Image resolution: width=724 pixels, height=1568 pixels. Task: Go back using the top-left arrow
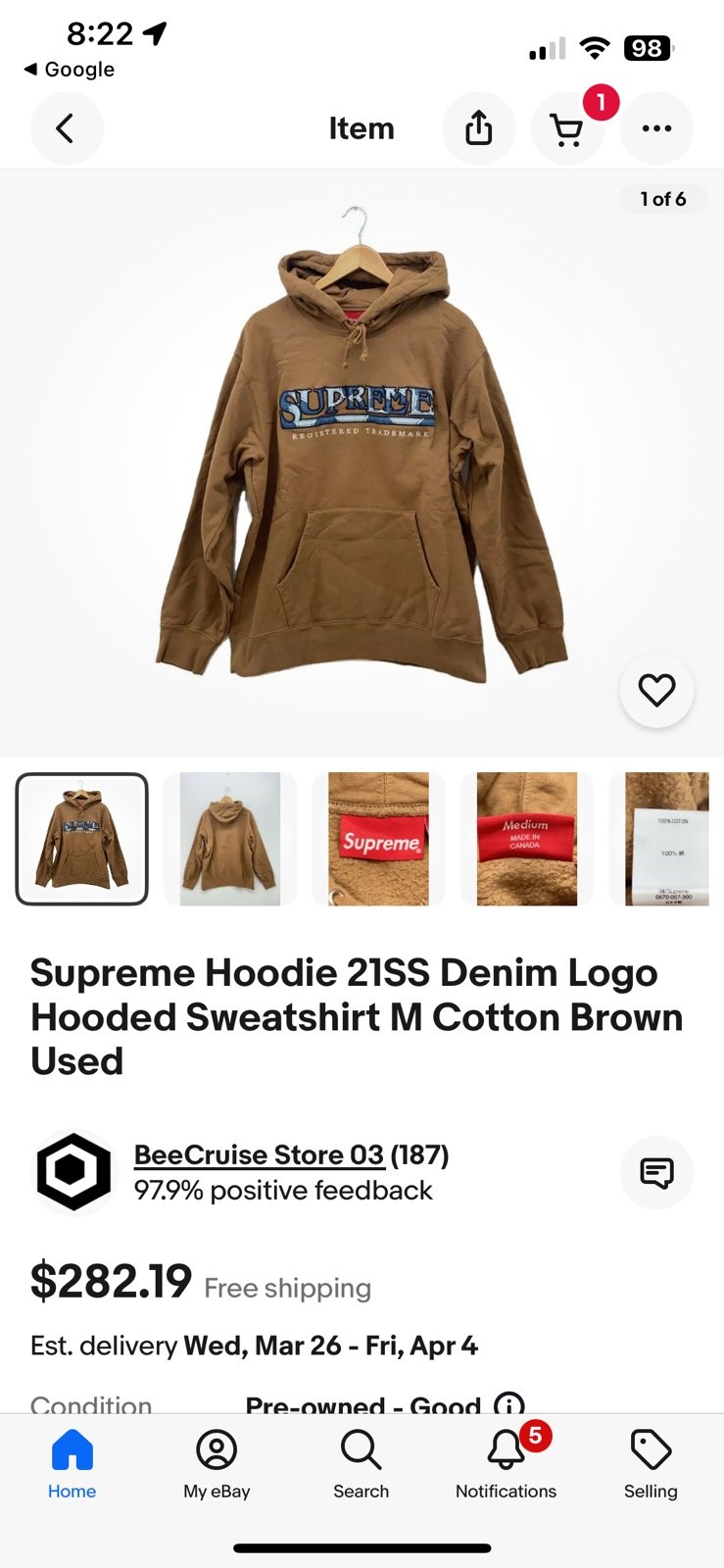(x=66, y=128)
